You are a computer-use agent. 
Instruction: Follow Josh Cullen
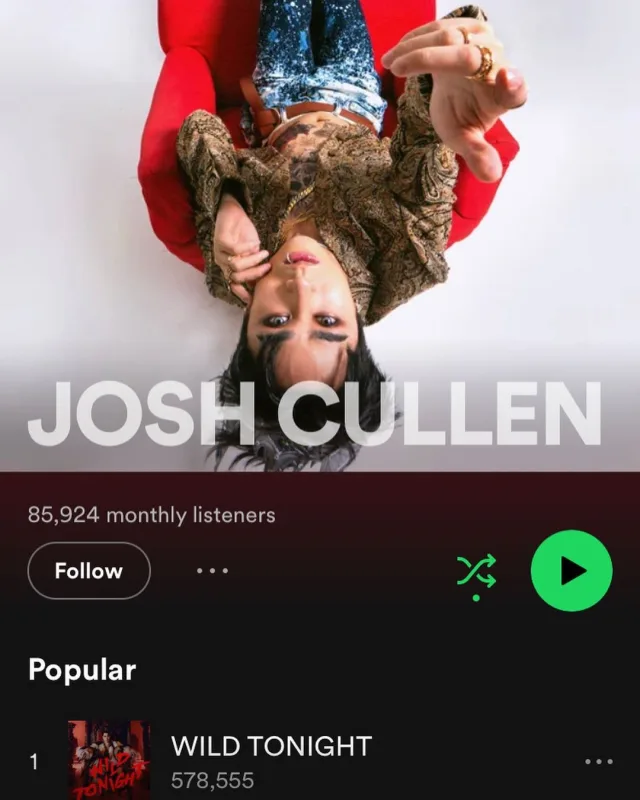[x=88, y=571]
